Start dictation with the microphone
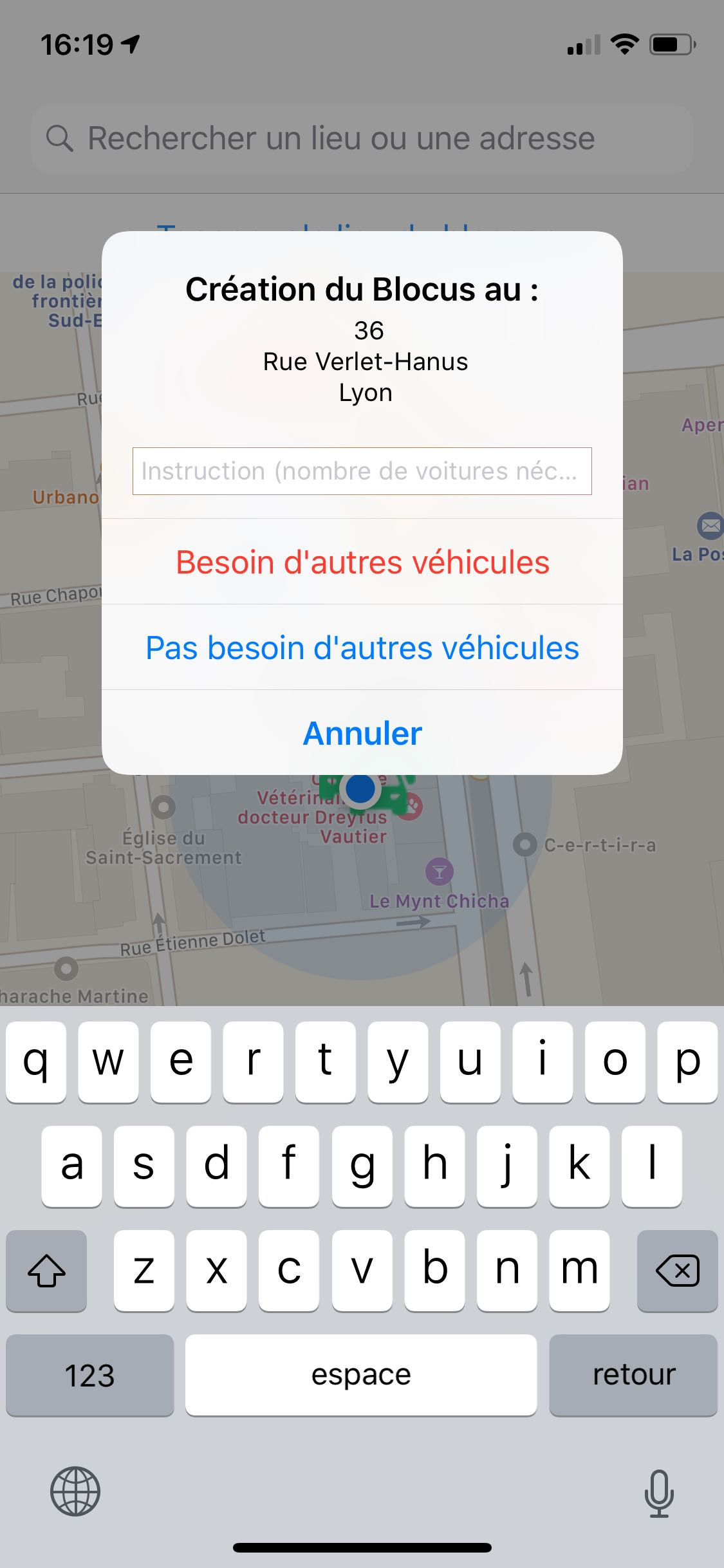This screenshot has width=724, height=1568. [659, 1493]
